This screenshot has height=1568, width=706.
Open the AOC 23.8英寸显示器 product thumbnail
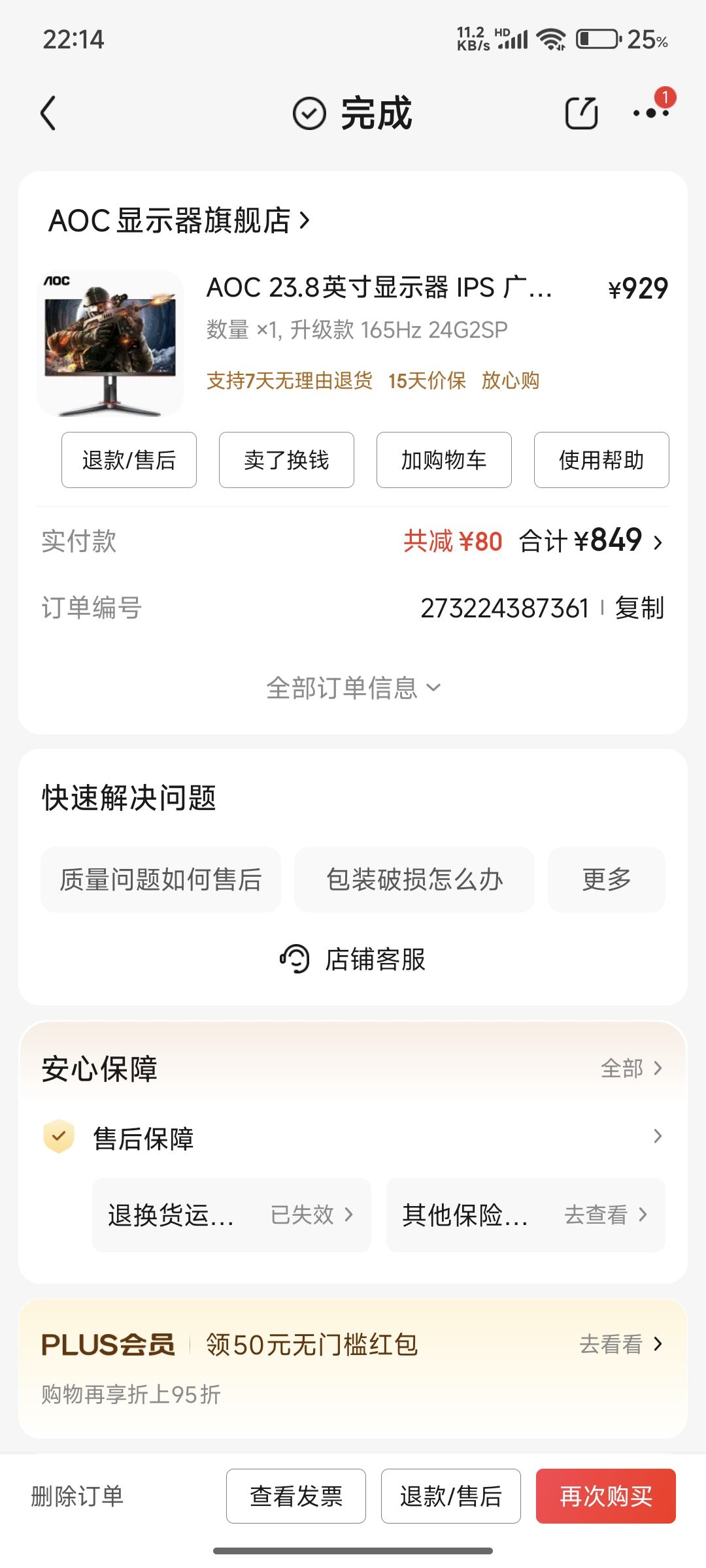(110, 344)
